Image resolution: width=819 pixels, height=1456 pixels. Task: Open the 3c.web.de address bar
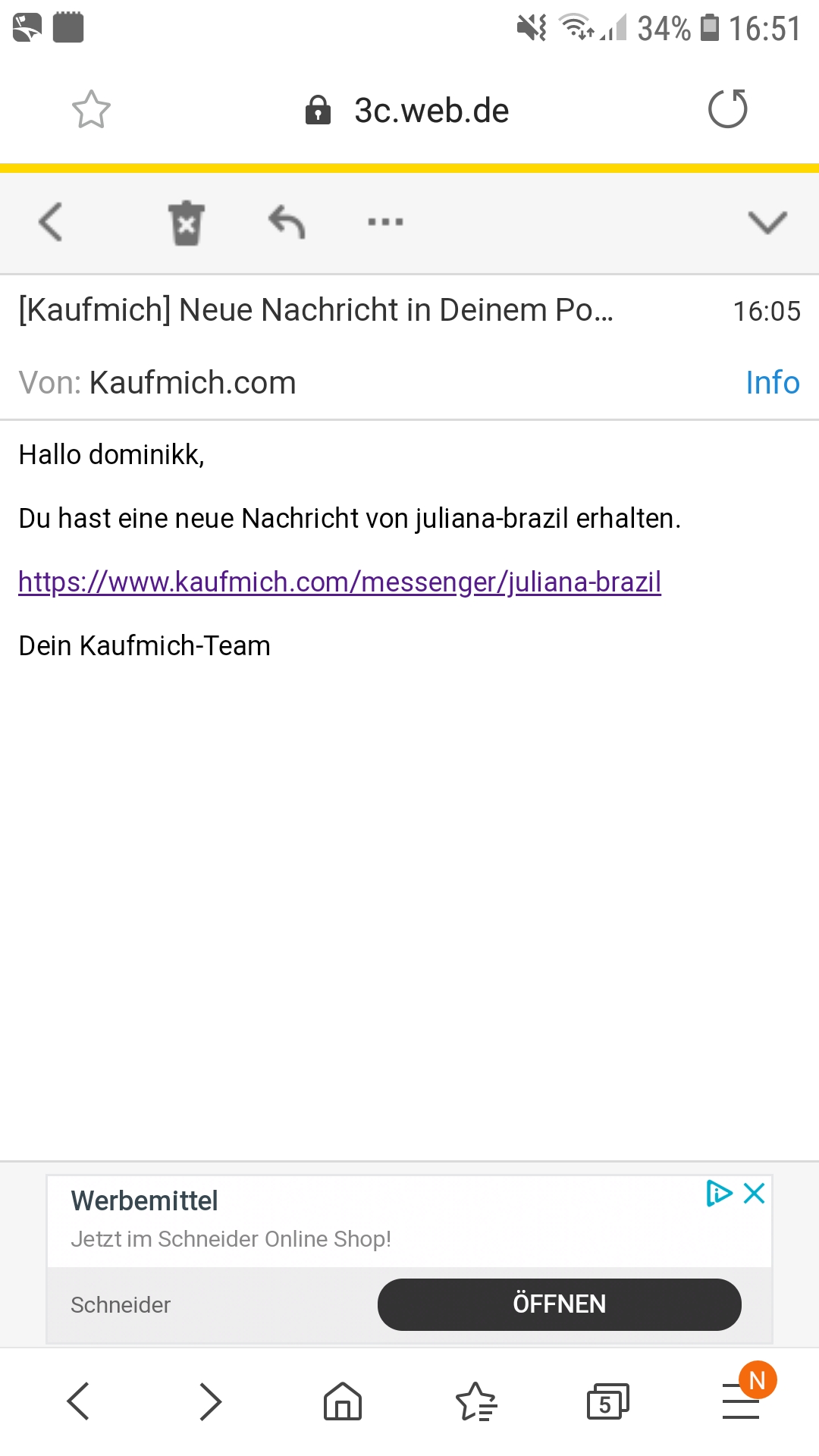[431, 111]
